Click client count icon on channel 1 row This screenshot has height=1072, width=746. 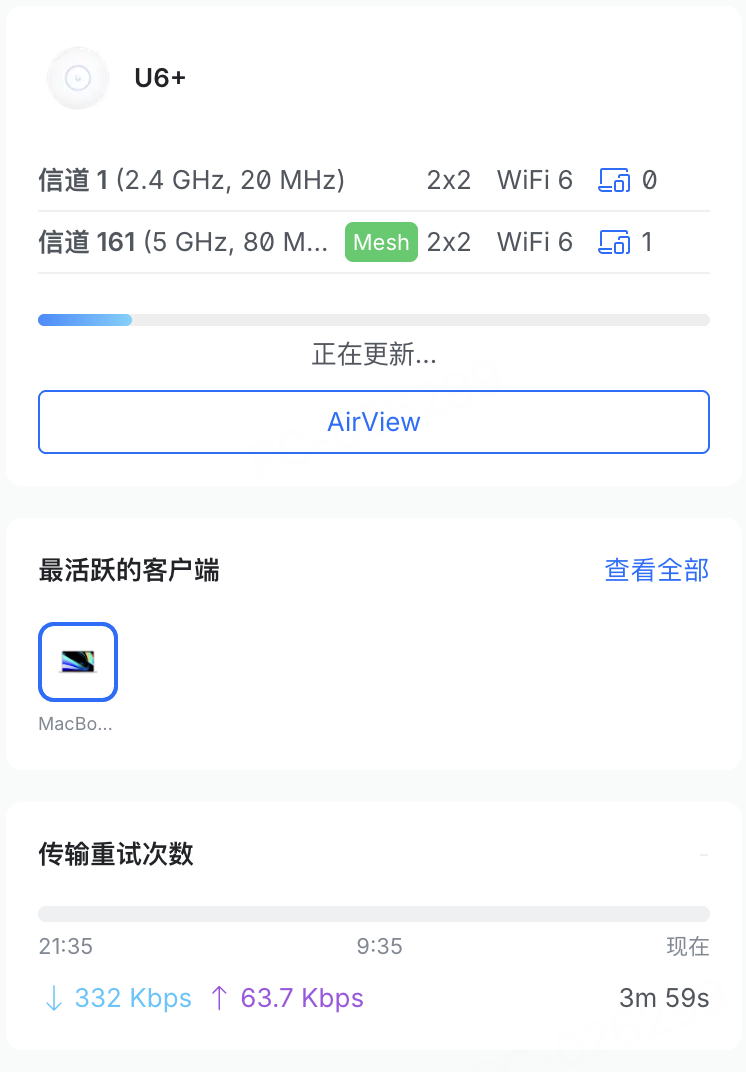coord(614,180)
